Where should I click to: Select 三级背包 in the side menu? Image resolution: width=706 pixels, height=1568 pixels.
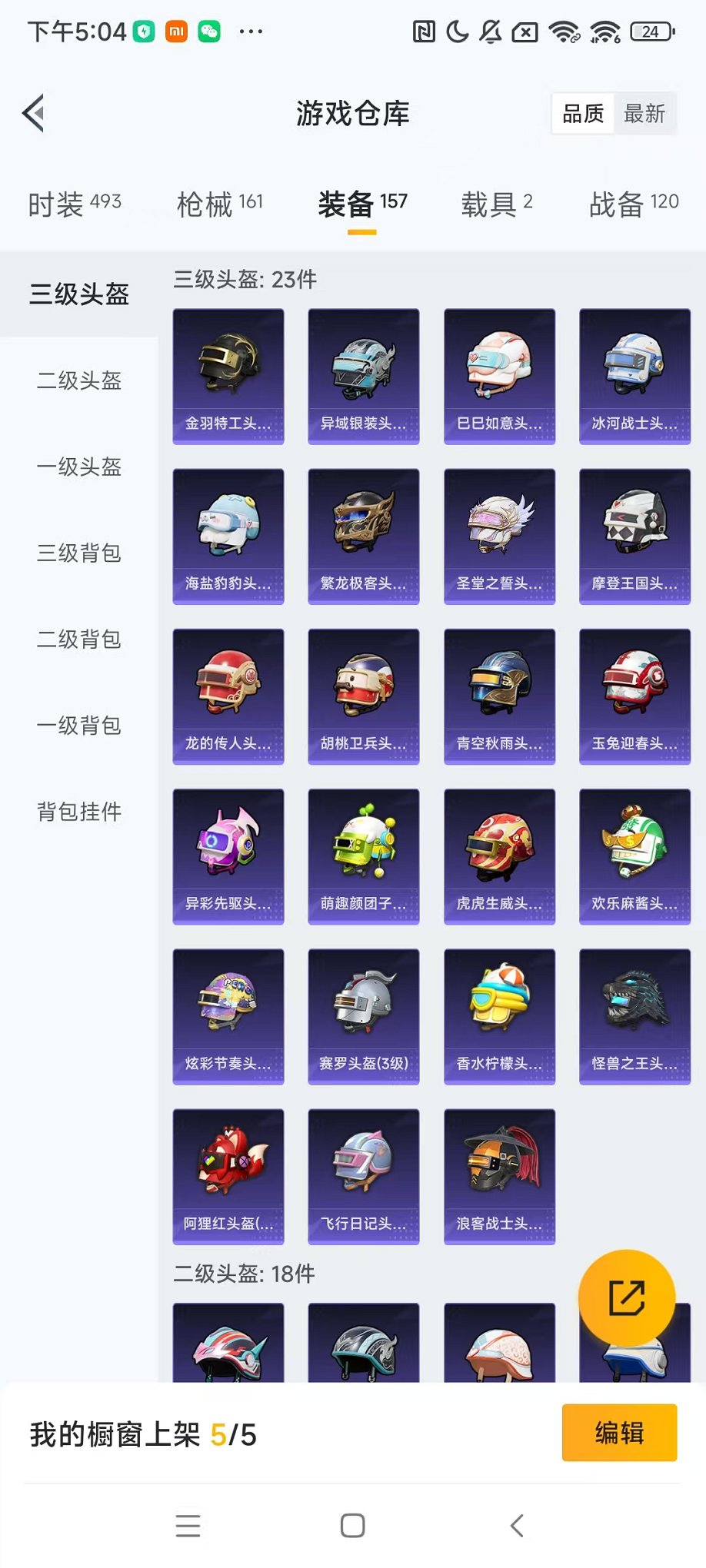[x=79, y=553]
